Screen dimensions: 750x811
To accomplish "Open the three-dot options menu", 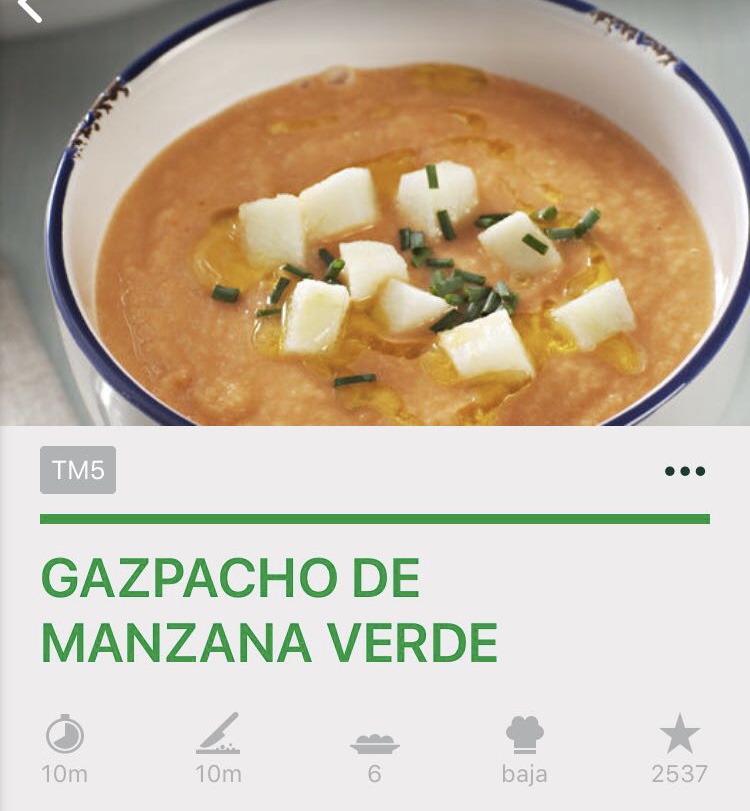I will [x=685, y=471].
